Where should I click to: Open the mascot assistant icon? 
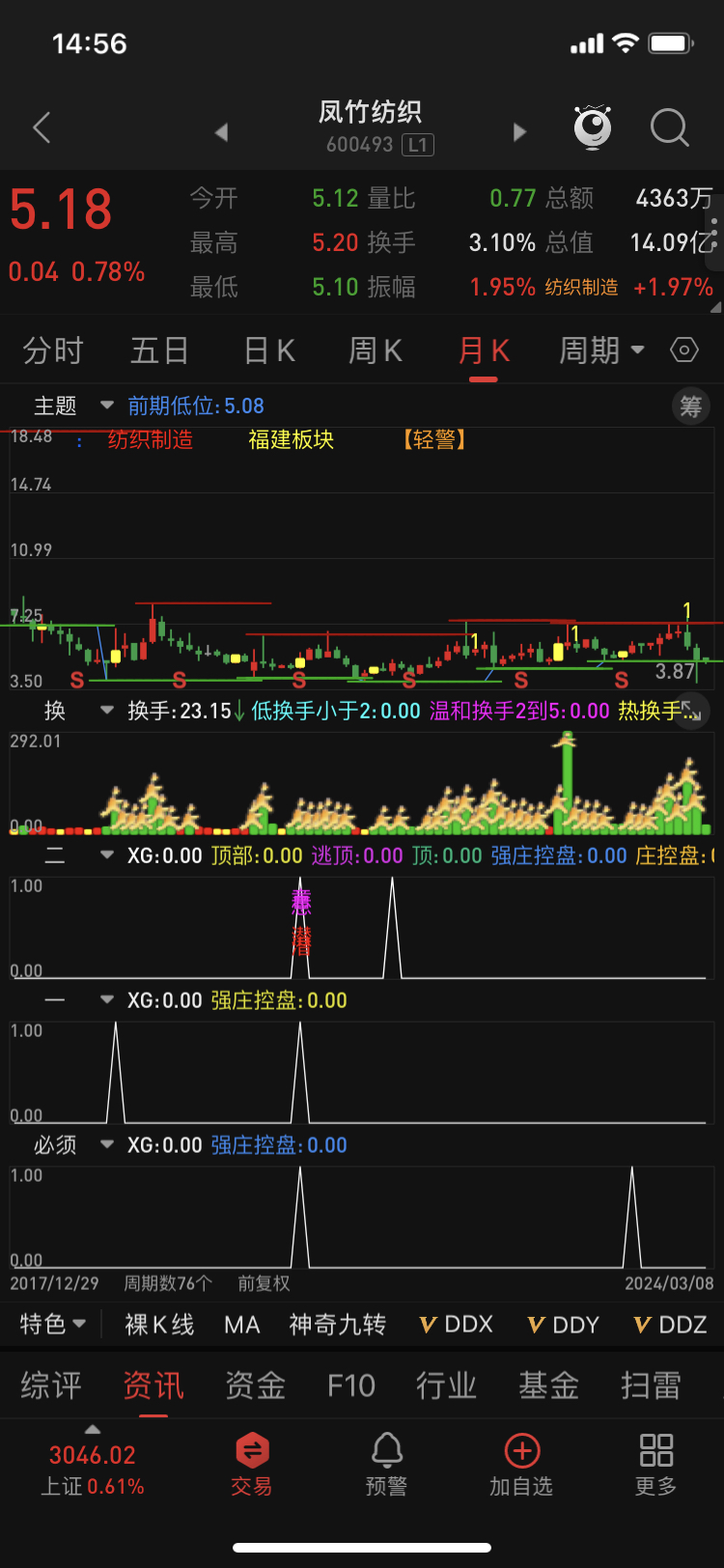coord(593,126)
